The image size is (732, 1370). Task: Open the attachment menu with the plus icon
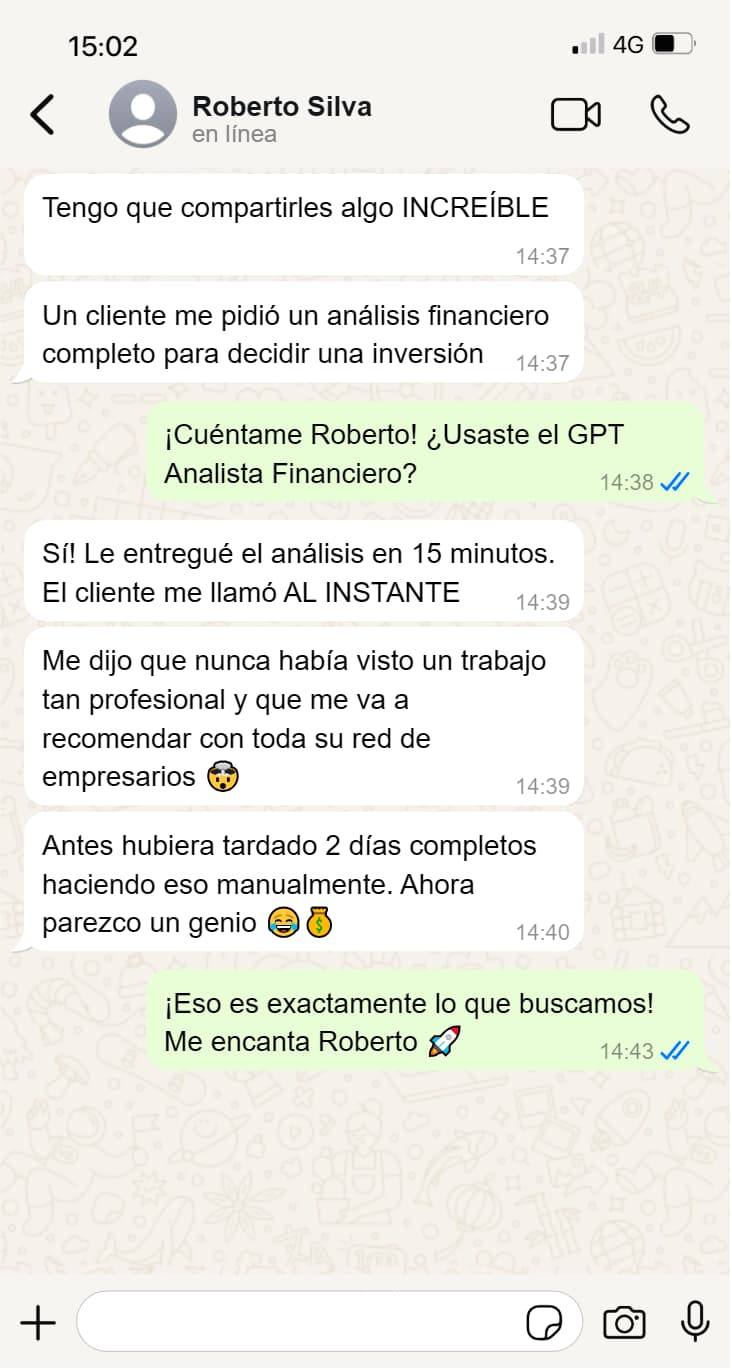tap(37, 1321)
